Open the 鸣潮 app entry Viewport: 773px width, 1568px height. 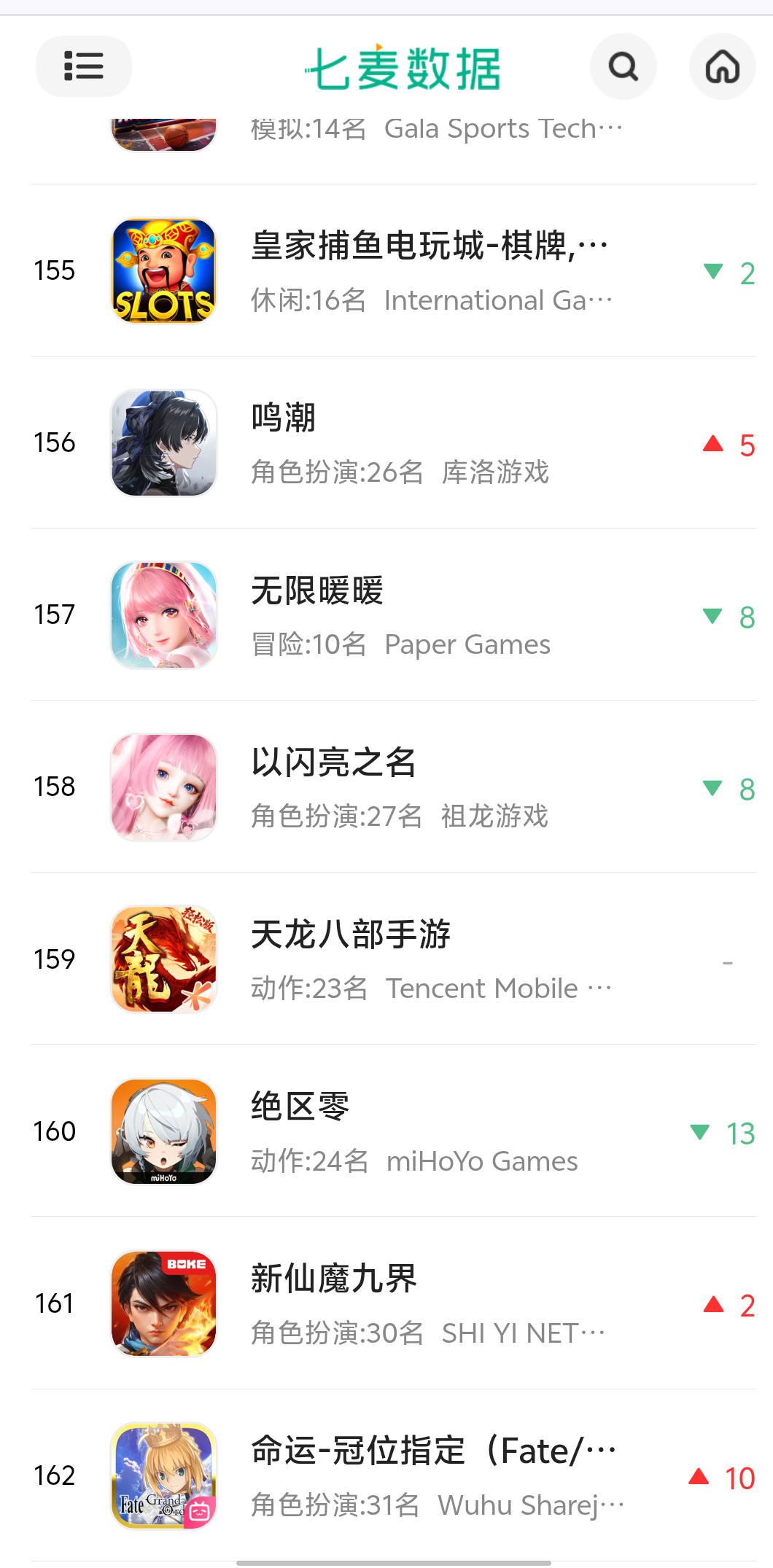[394, 442]
